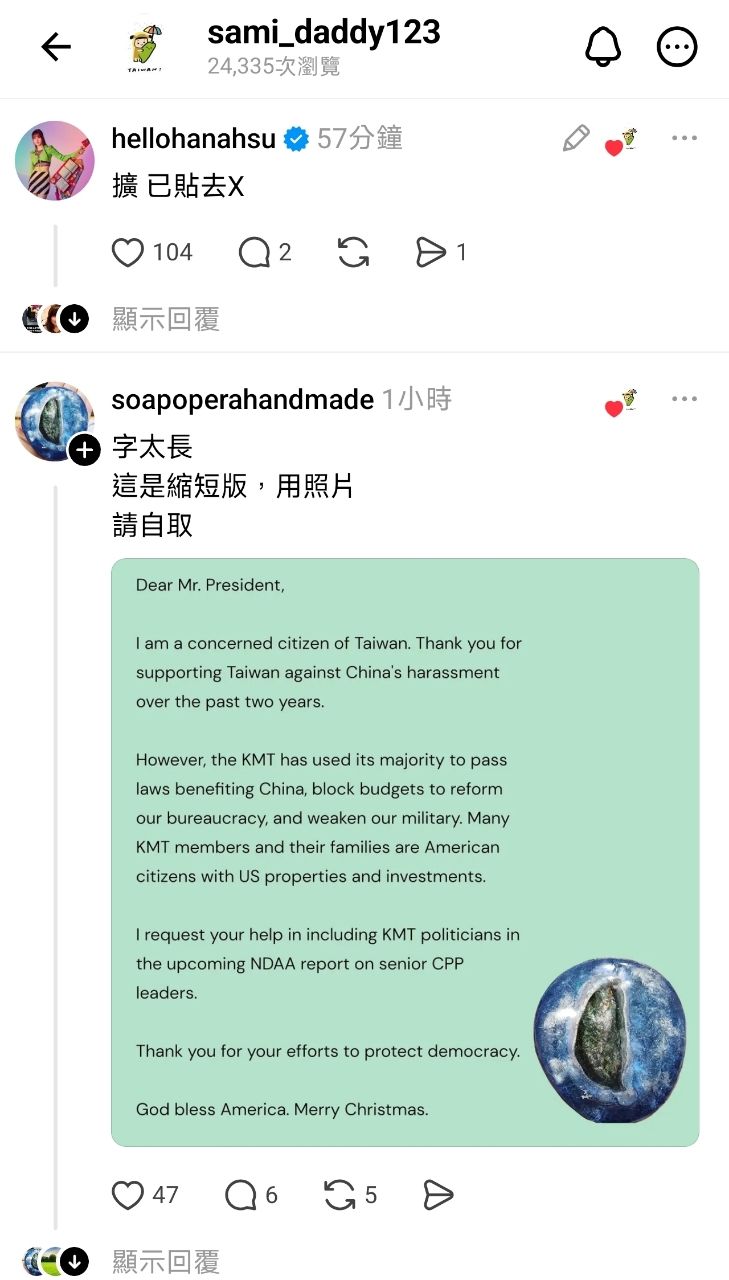Open the top-right overflow menu
Viewport: 729px width, 1280px height.
point(677,46)
